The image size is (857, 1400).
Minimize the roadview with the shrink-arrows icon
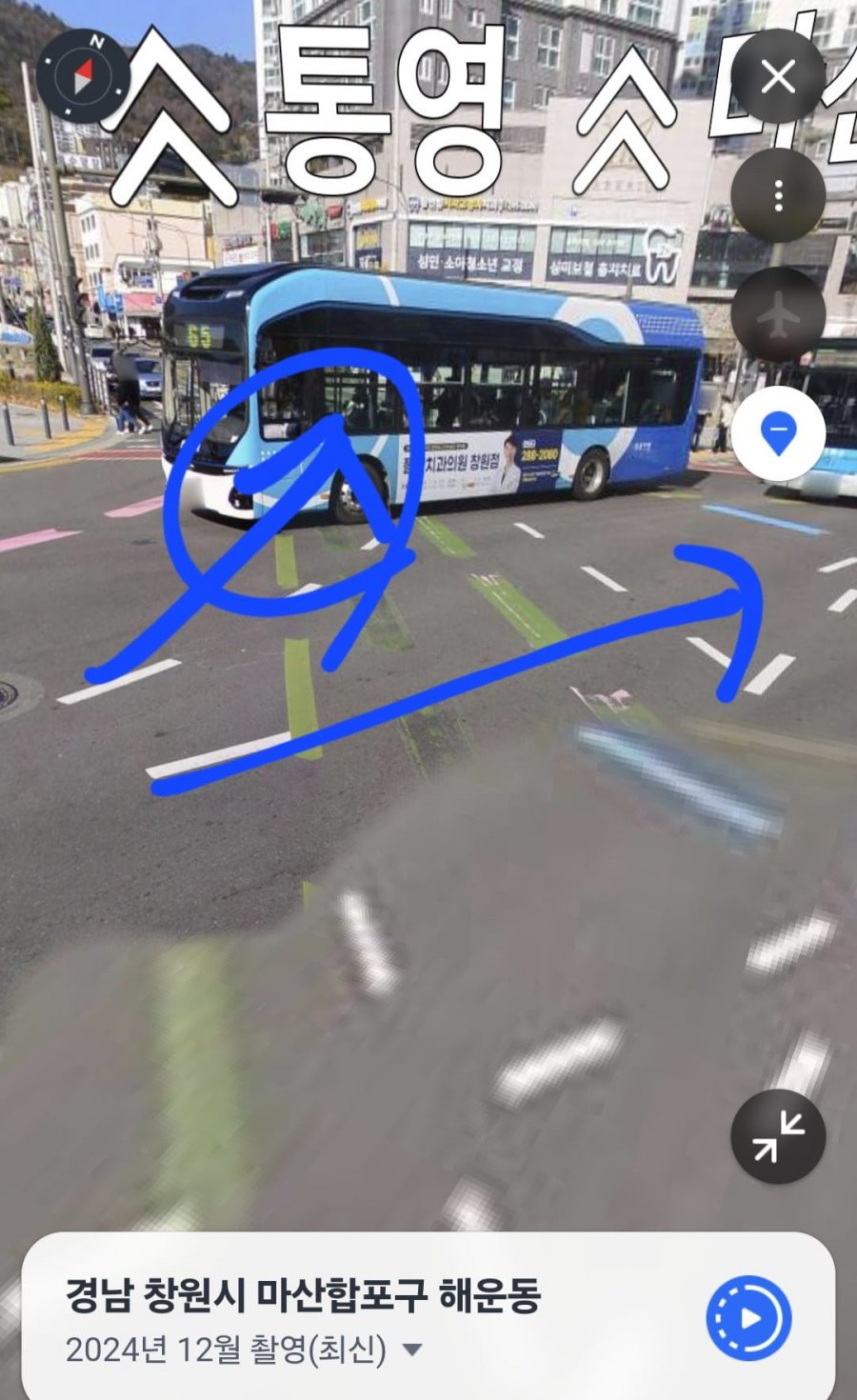pyautogui.click(x=778, y=1136)
